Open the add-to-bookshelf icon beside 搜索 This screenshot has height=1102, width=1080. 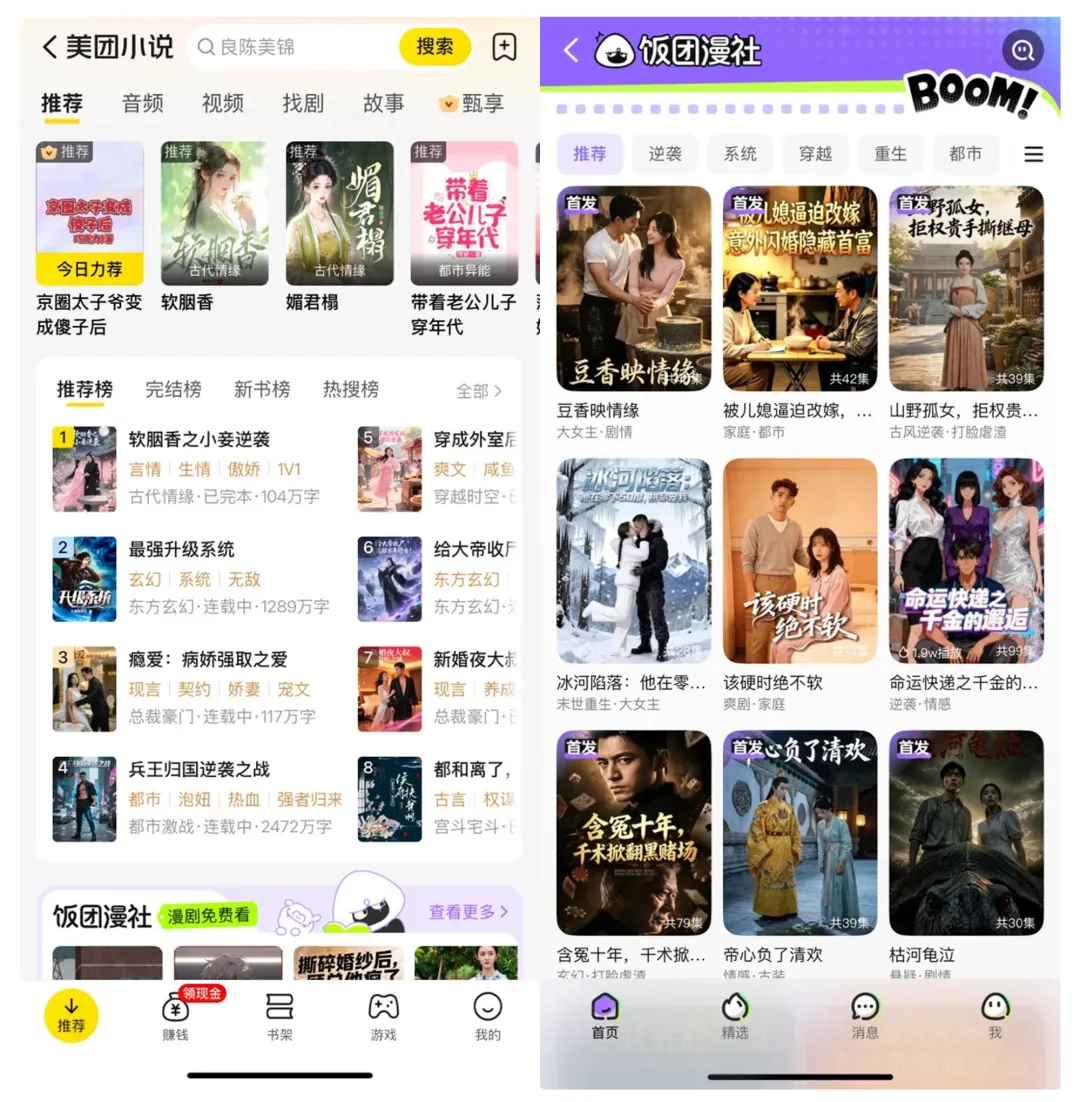[x=504, y=47]
